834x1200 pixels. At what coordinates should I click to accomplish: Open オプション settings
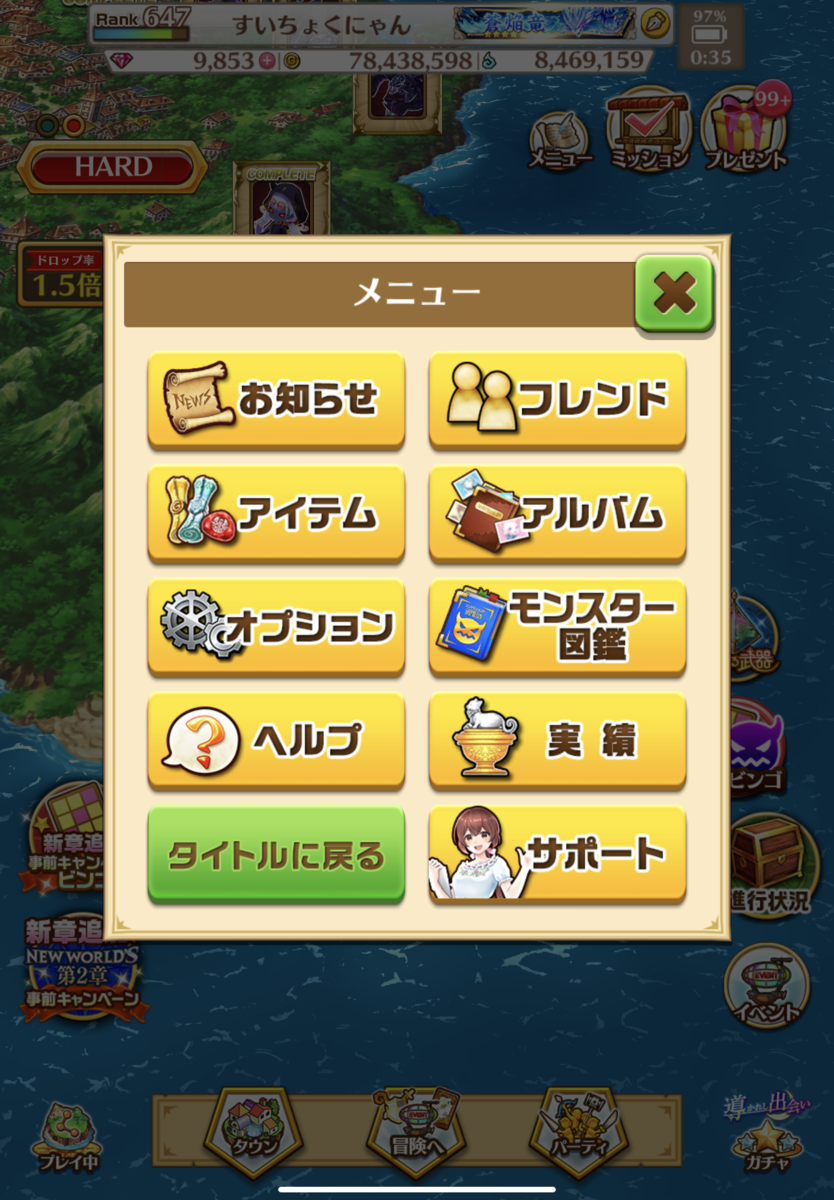click(x=276, y=627)
